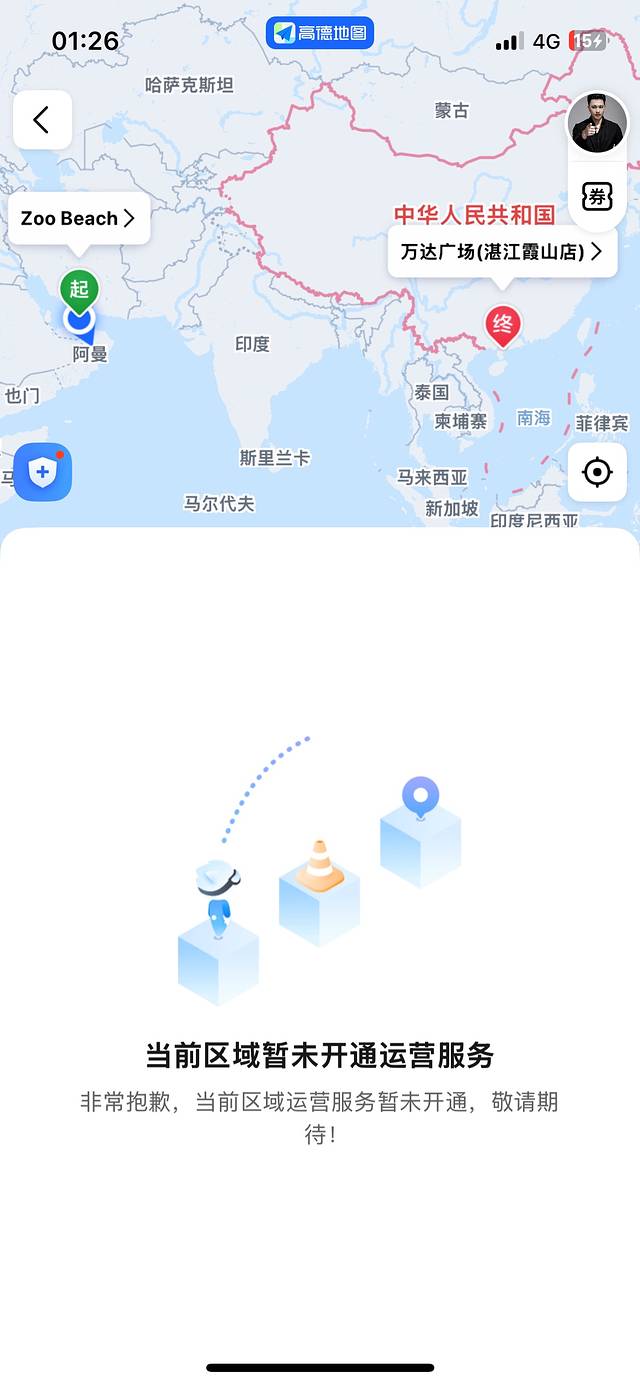640x1385 pixels.
Task: Return to 高德地图 via status bar pill
Action: pos(320,33)
